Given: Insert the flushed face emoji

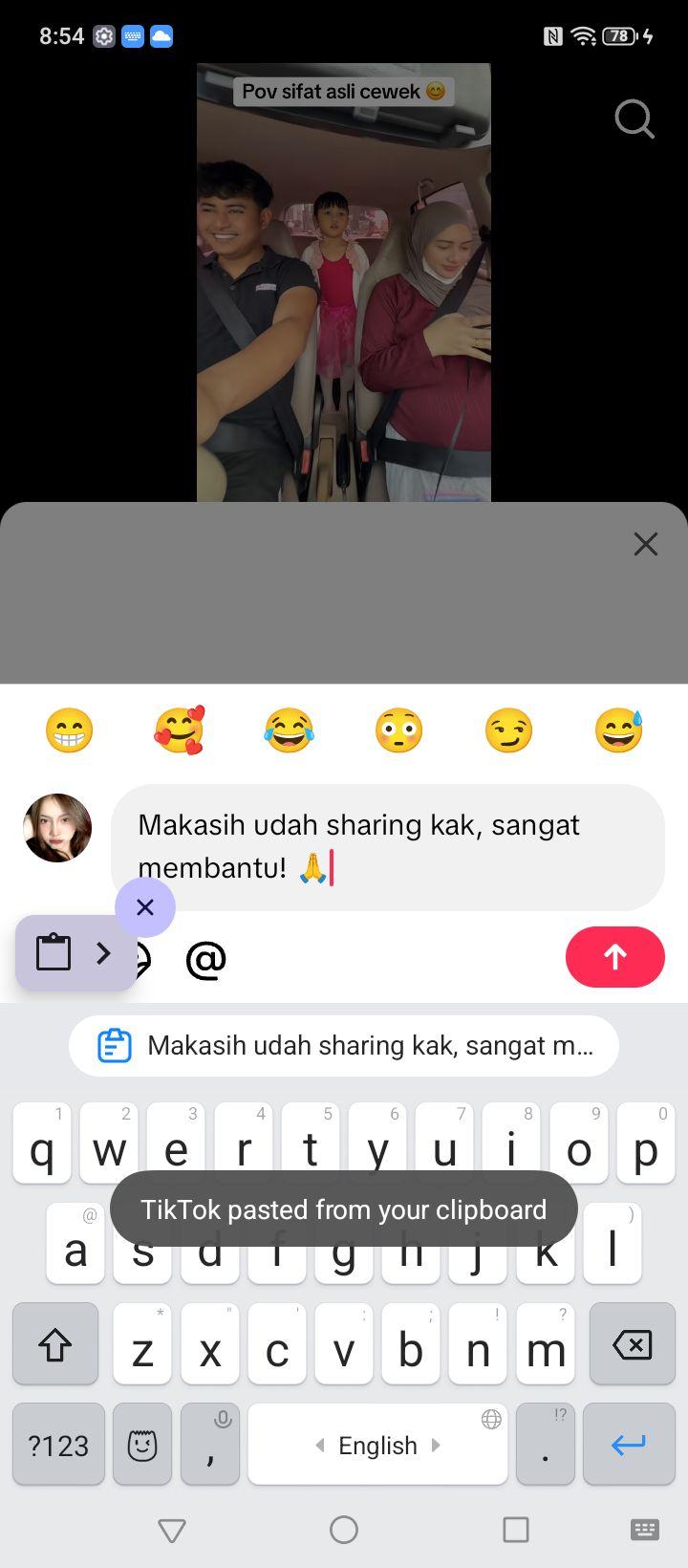Looking at the screenshot, I should pyautogui.click(x=398, y=730).
